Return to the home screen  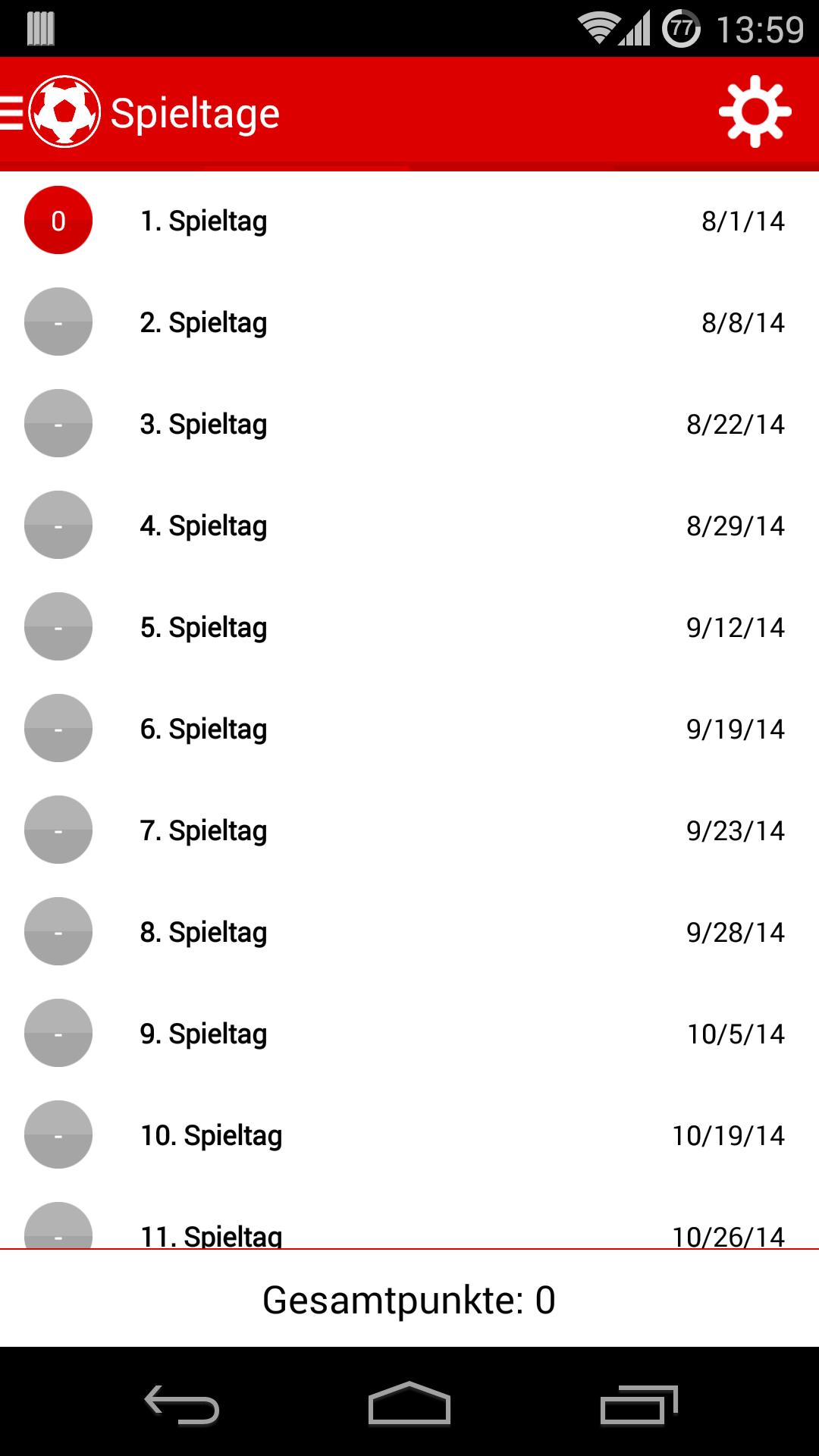(409, 1404)
